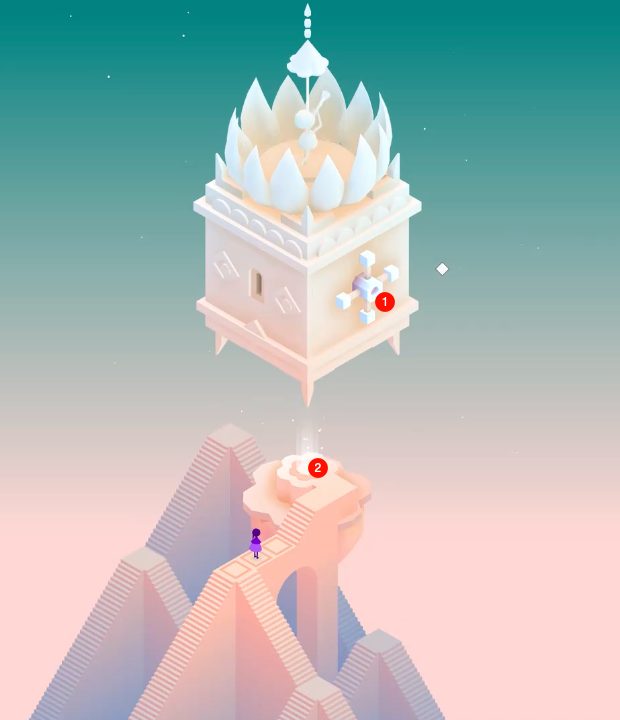620x720 pixels.
Task: Move Ida to the glowing flower pedestal
Action: [301, 467]
